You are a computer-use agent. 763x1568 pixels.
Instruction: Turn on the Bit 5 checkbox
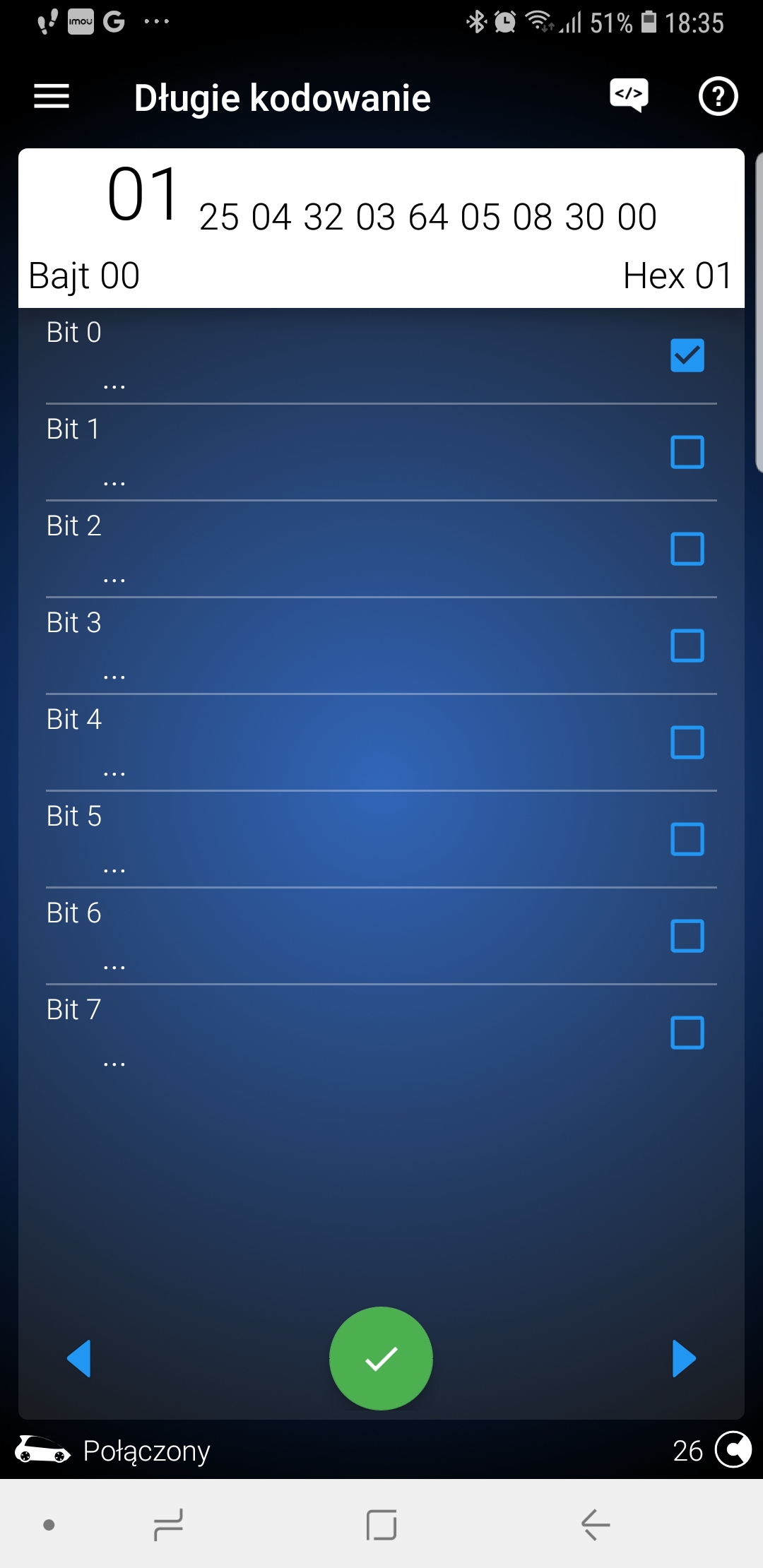(x=687, y=839)
